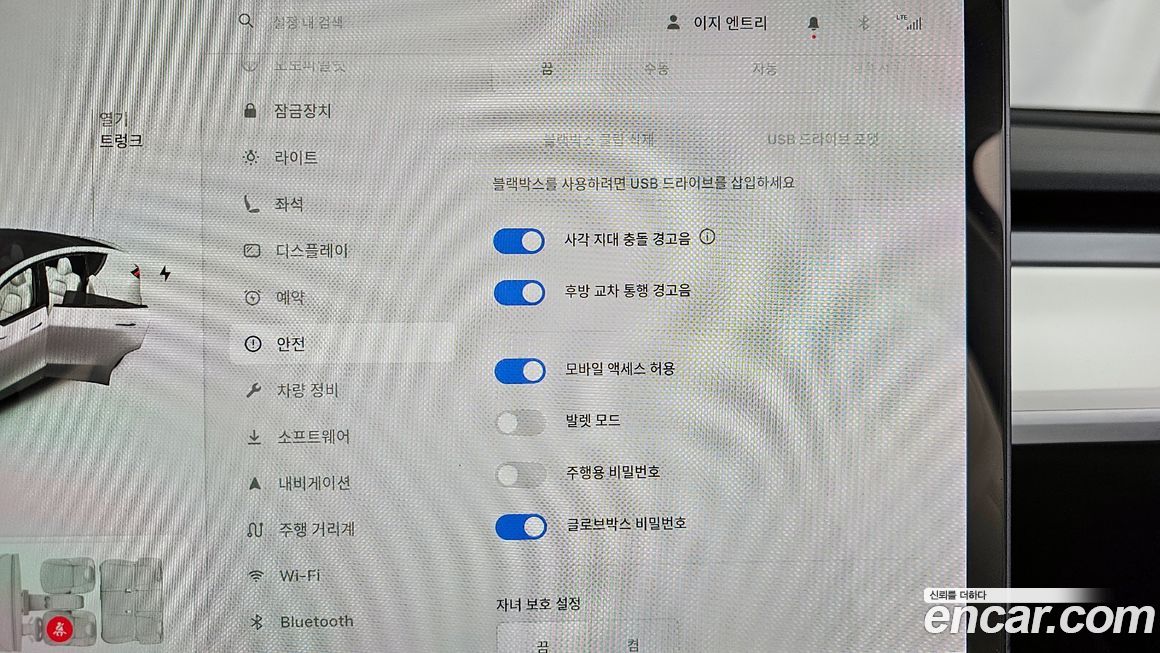Open the Wi-Fi settings menu
1160x653 pixels.
pyautogui.click(x=299, y=575)
